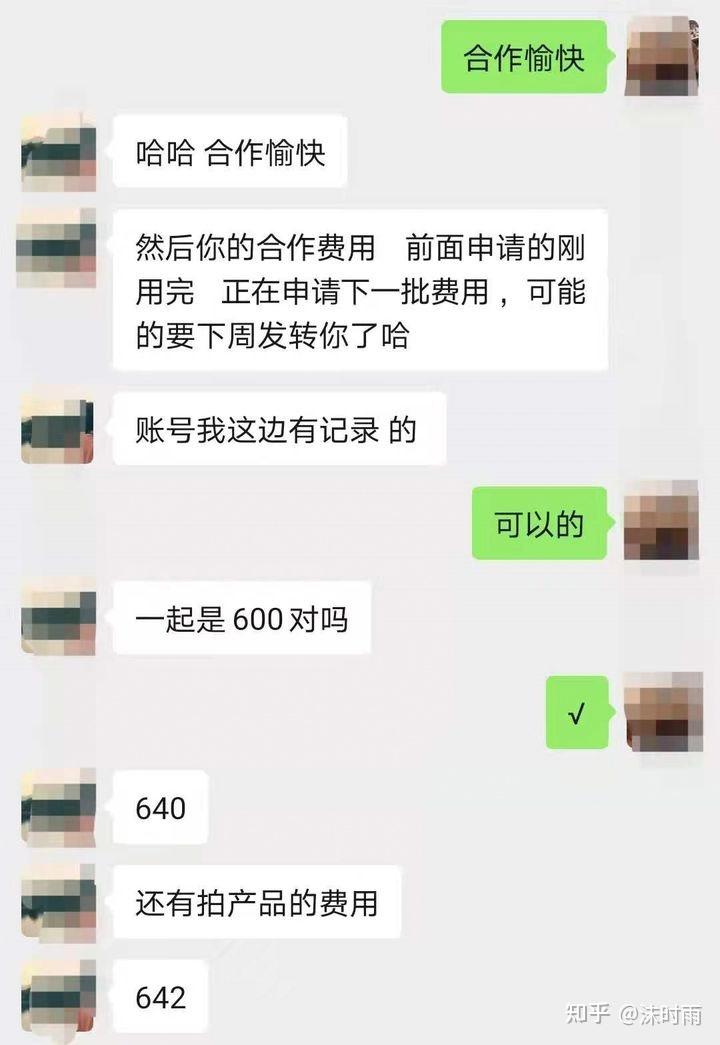View profile from avatar beside 还有拍产品的费用
This screenshot has height=1045, width=720.
tap(59, 902)
